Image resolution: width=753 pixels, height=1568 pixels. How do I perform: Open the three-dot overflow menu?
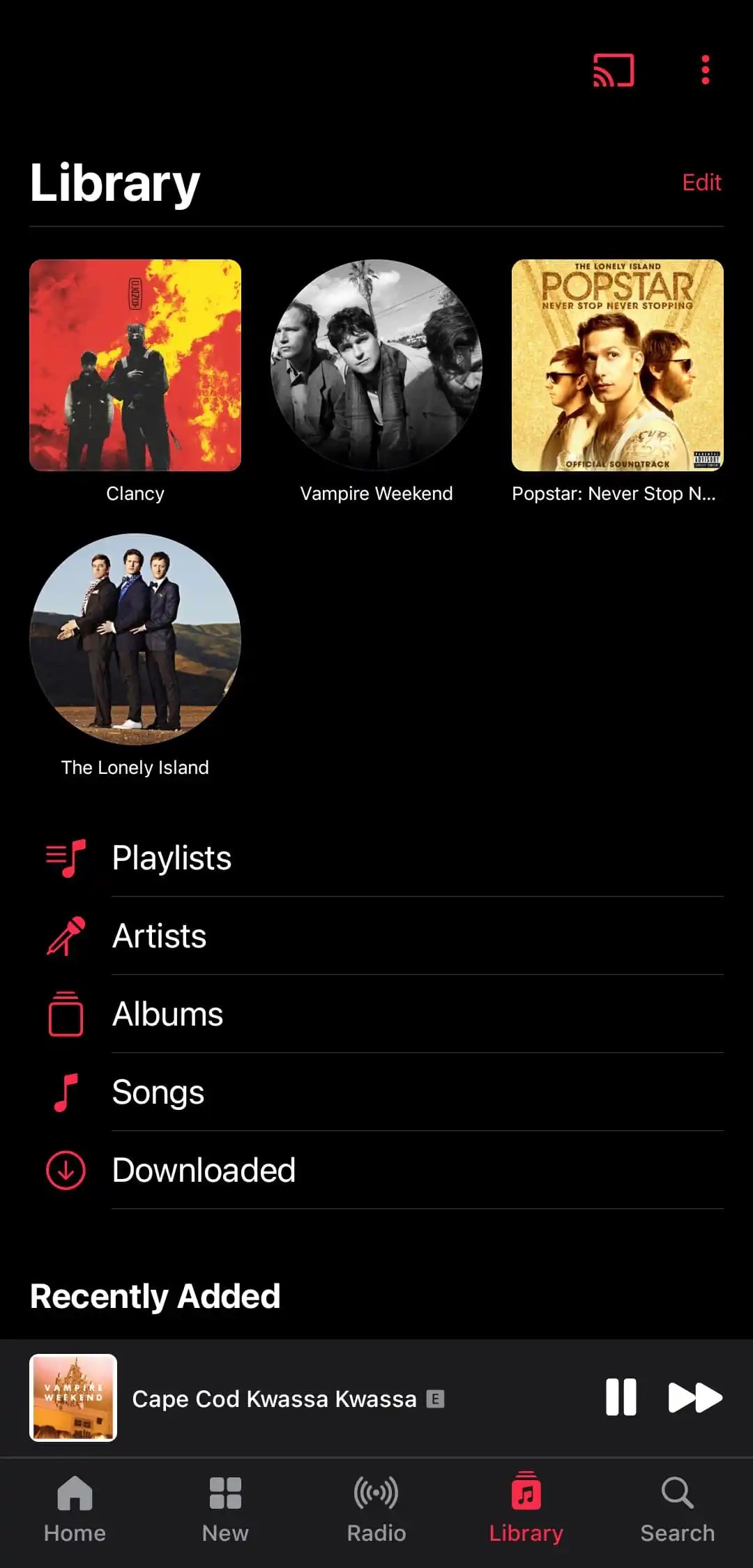[x=706, y=70]
